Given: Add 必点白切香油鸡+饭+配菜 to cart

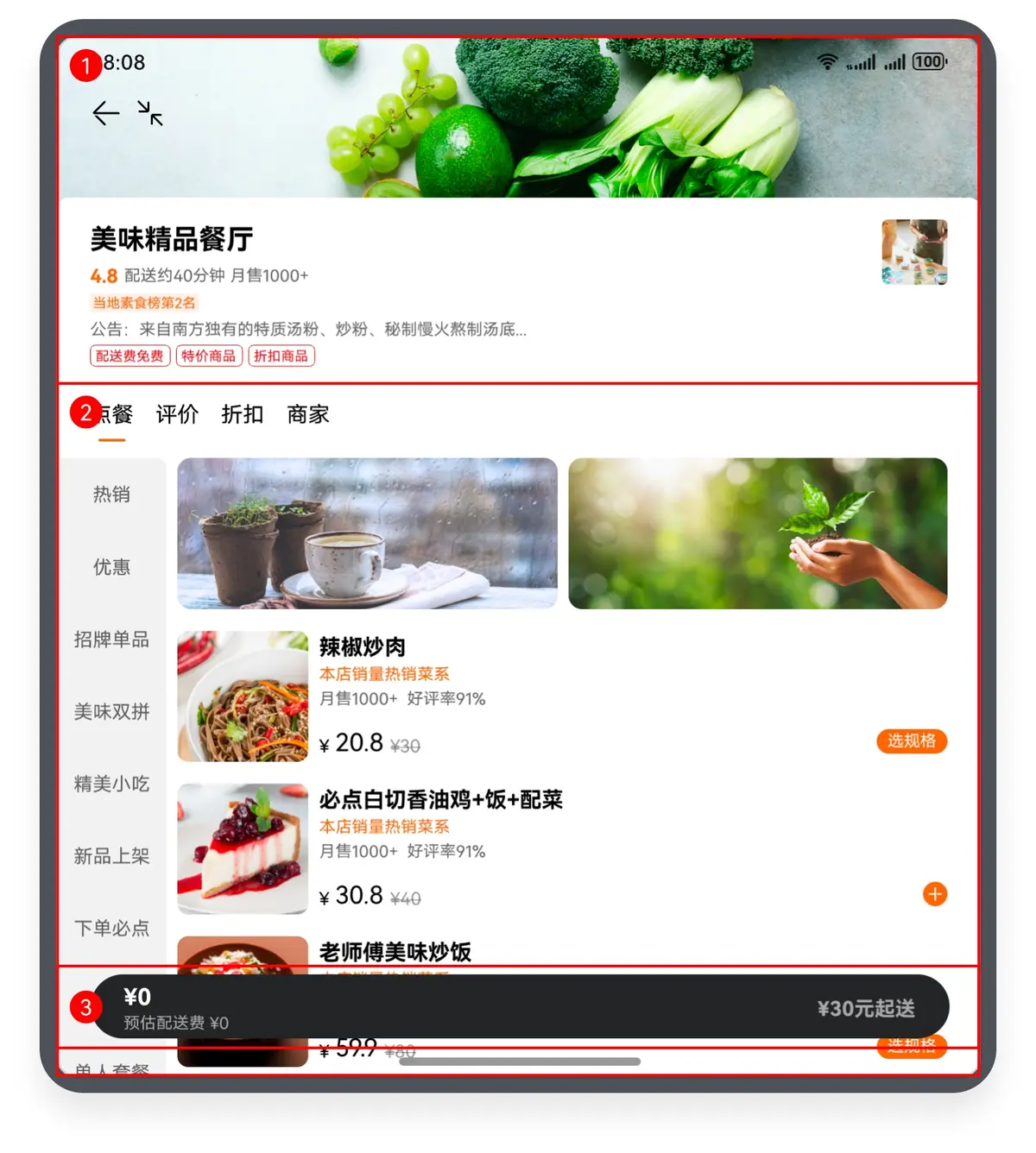Looking at the screenshot, I should (x=934, y=894).
